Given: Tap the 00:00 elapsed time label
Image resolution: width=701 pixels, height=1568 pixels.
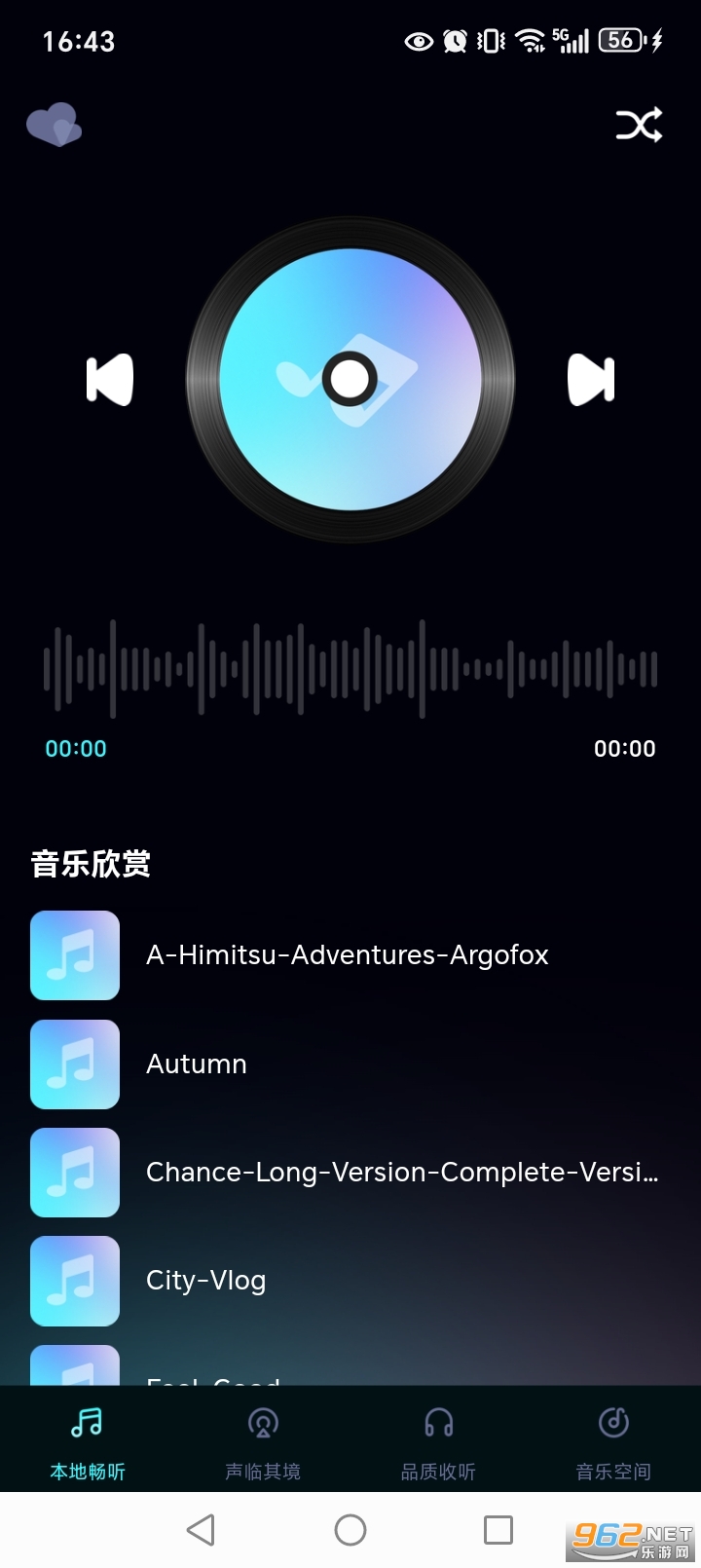Looking at the screenshot, I should pos(75,748).
